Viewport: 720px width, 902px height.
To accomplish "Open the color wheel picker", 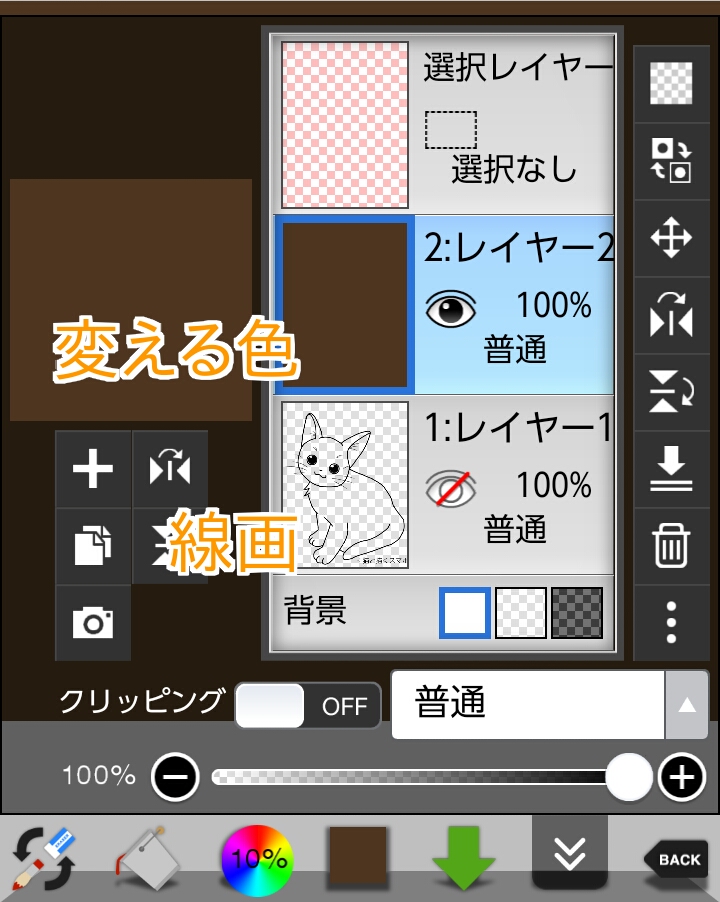I will 257,858.
